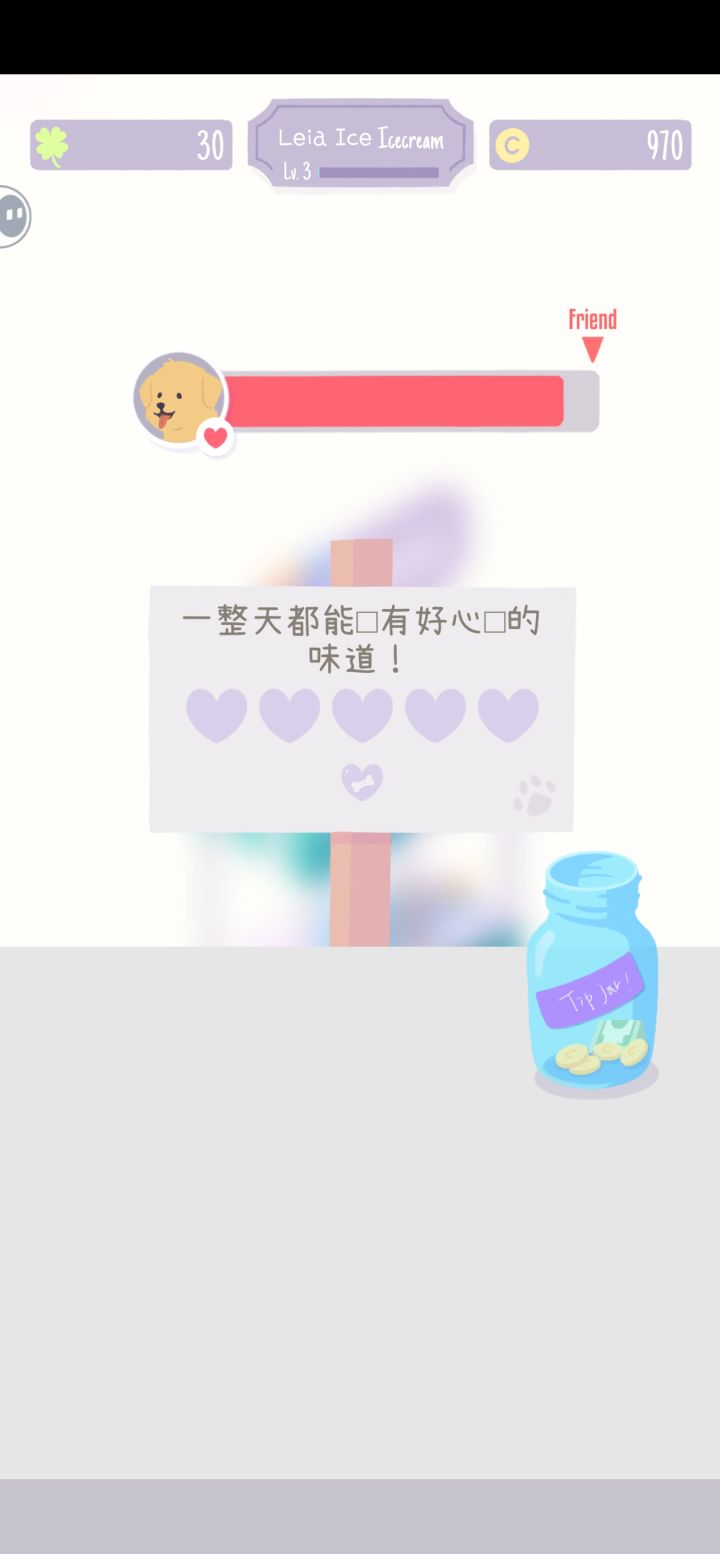Viewport: 720px width, 1554px height.
Task: Toggle the first purple heart rating
Action: (x=217, y=712)
